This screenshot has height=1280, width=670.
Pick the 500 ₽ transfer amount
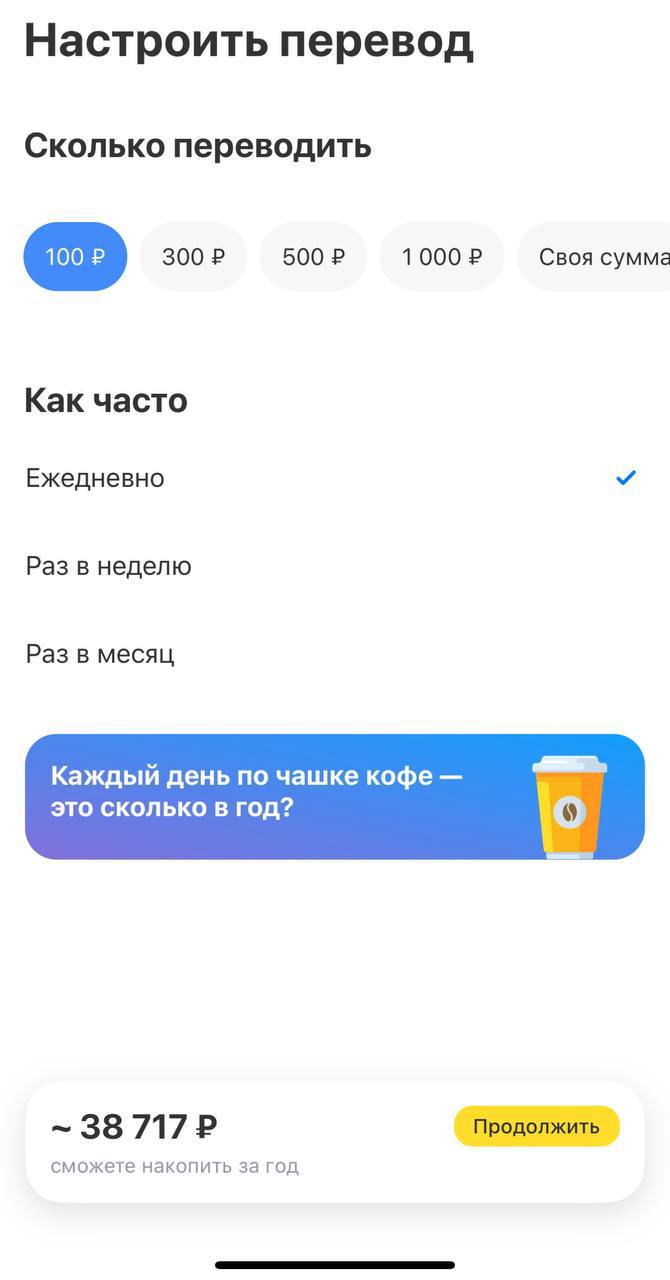[313, 257]
